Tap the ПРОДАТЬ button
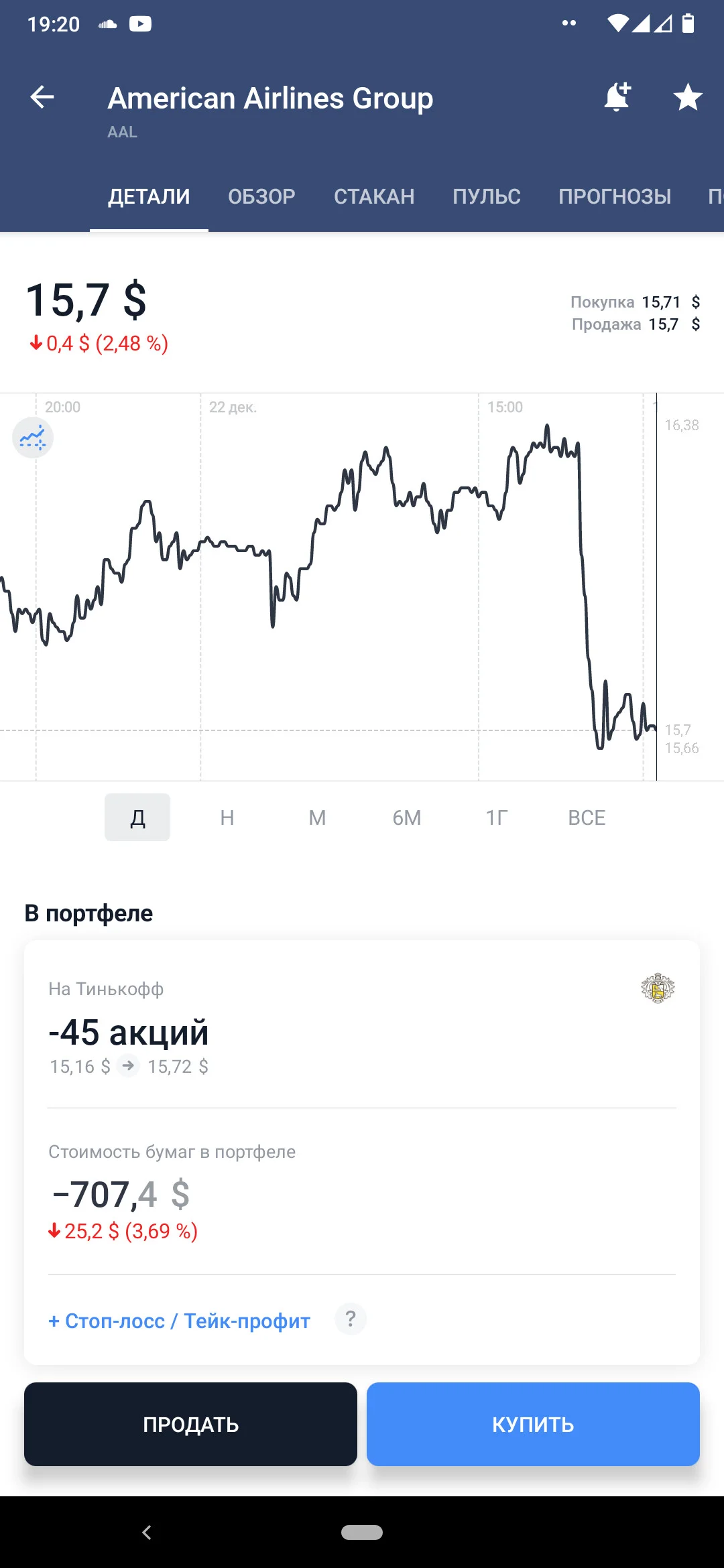724x1568 pixels. click(x=190, y=1424)
